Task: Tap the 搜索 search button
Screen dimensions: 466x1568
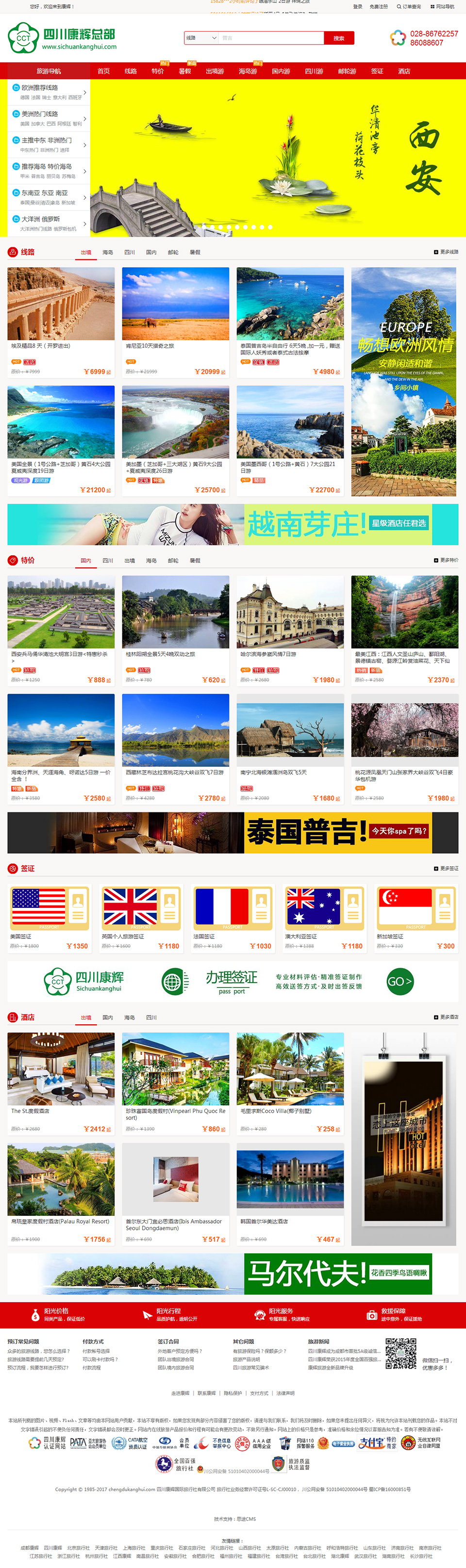Action: click(x=339, y=38)
